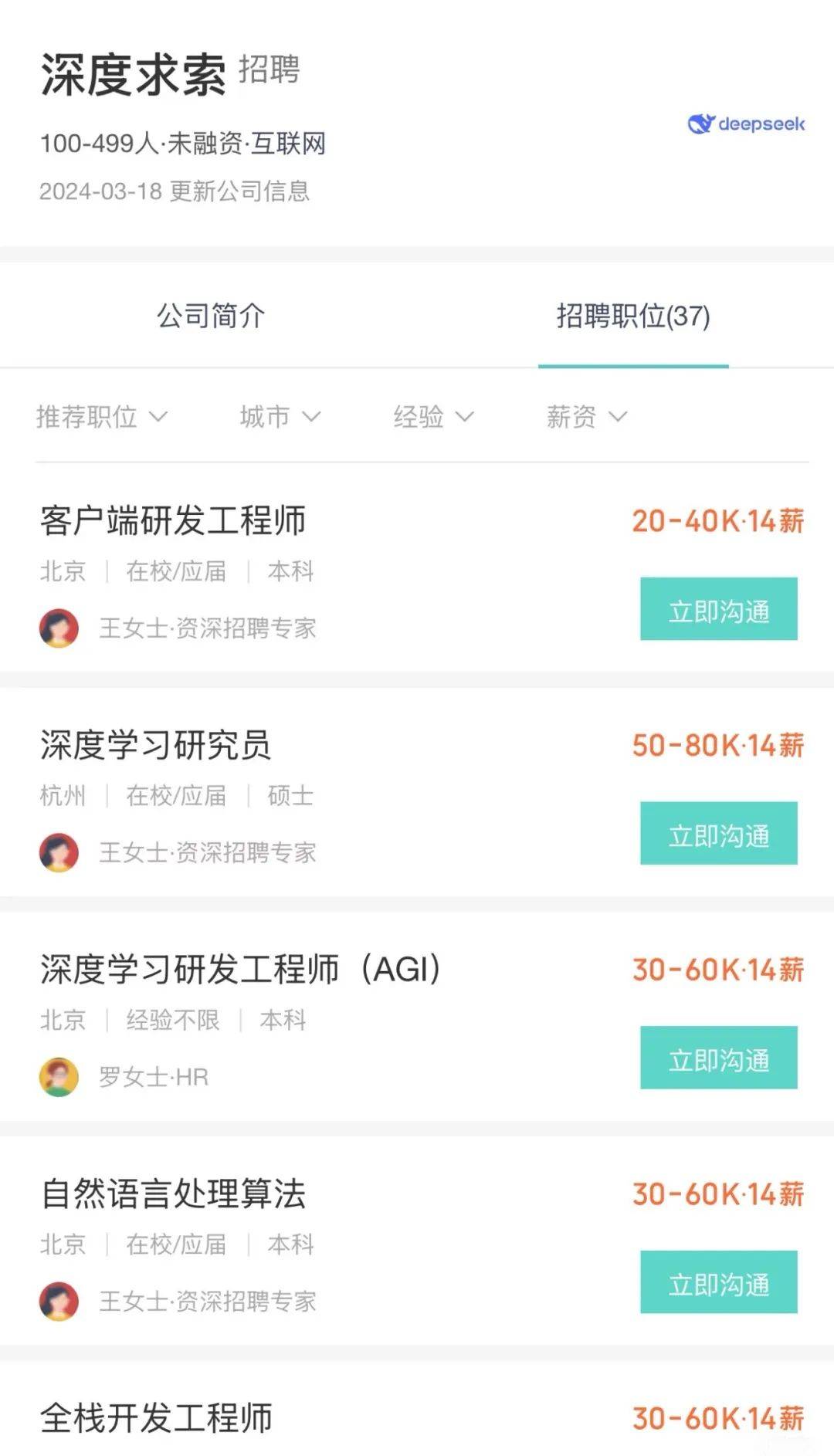View the 深度学习研究员 position

(x=155, y=746)
